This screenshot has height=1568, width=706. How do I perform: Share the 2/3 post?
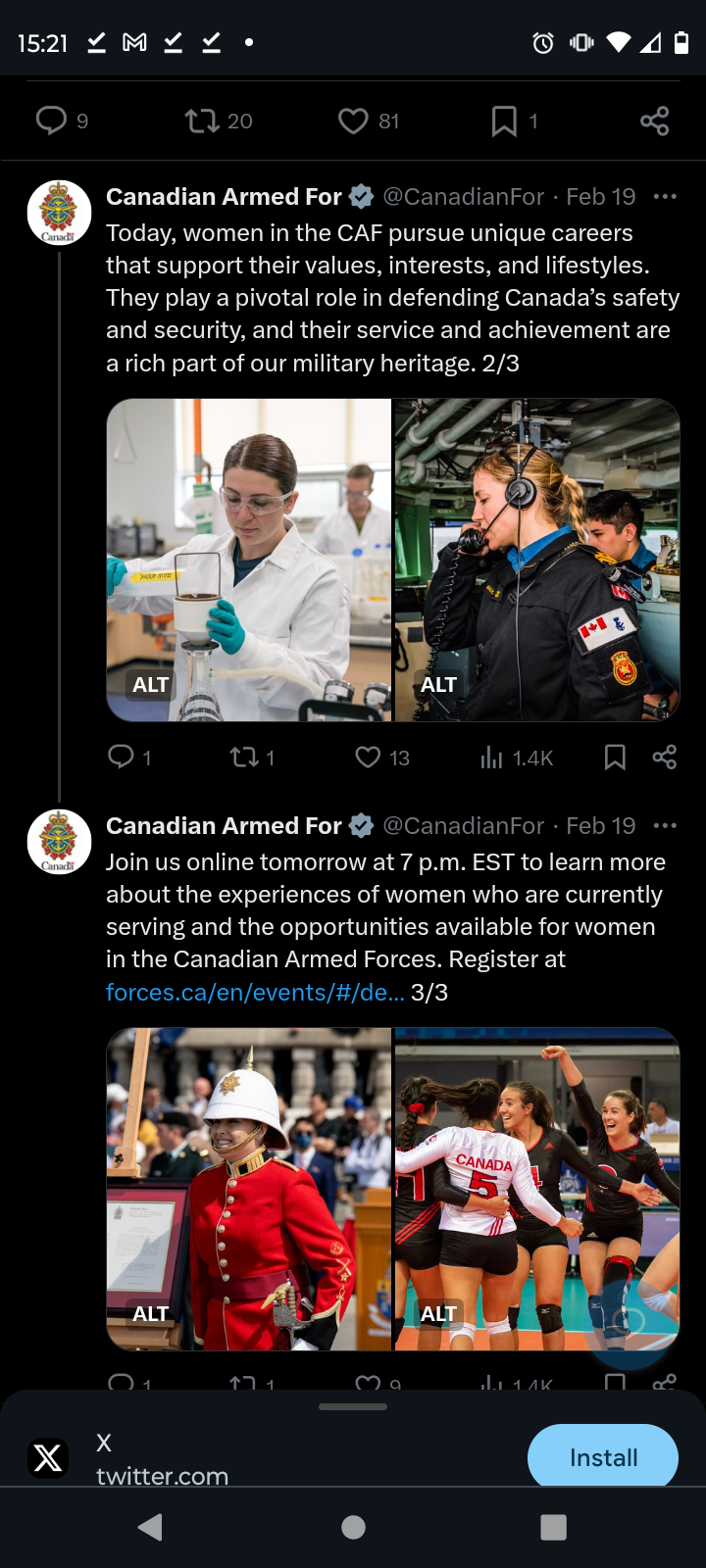click(665, 758)
